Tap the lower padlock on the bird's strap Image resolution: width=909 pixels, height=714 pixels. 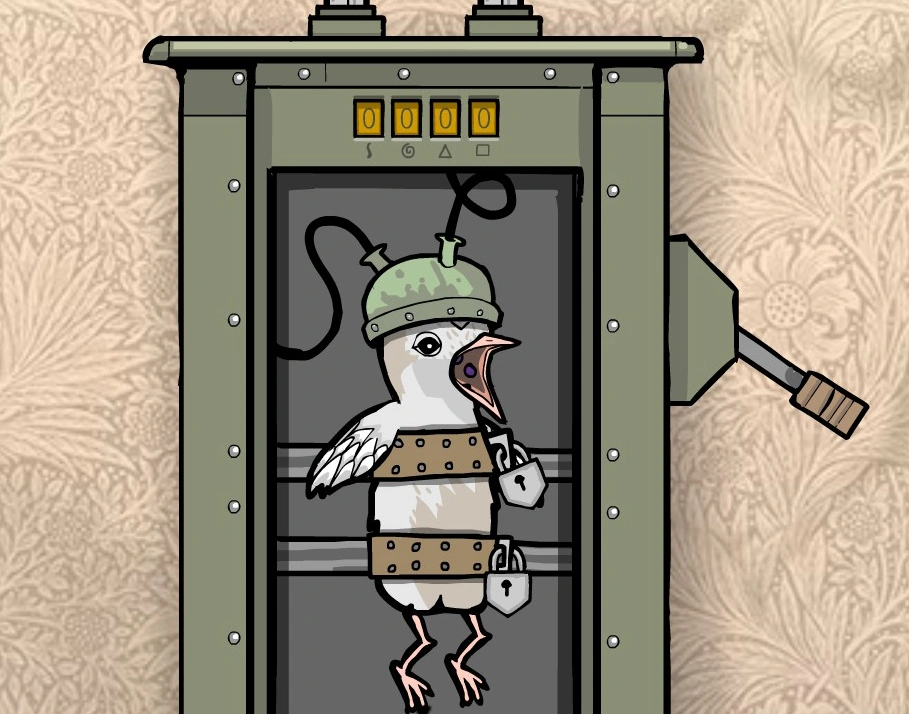tap(507, 592)
